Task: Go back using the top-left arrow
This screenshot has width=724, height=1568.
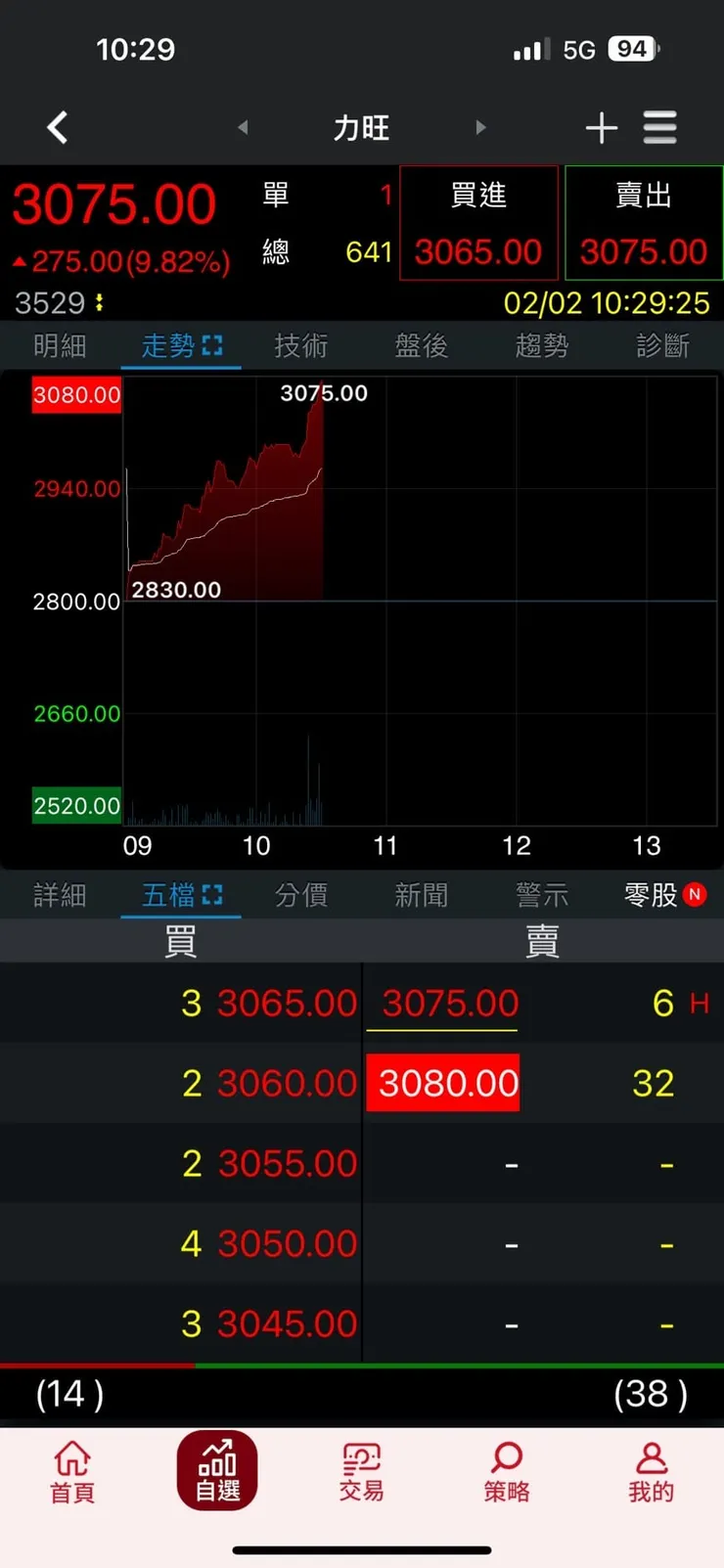Action: [58, 127]
